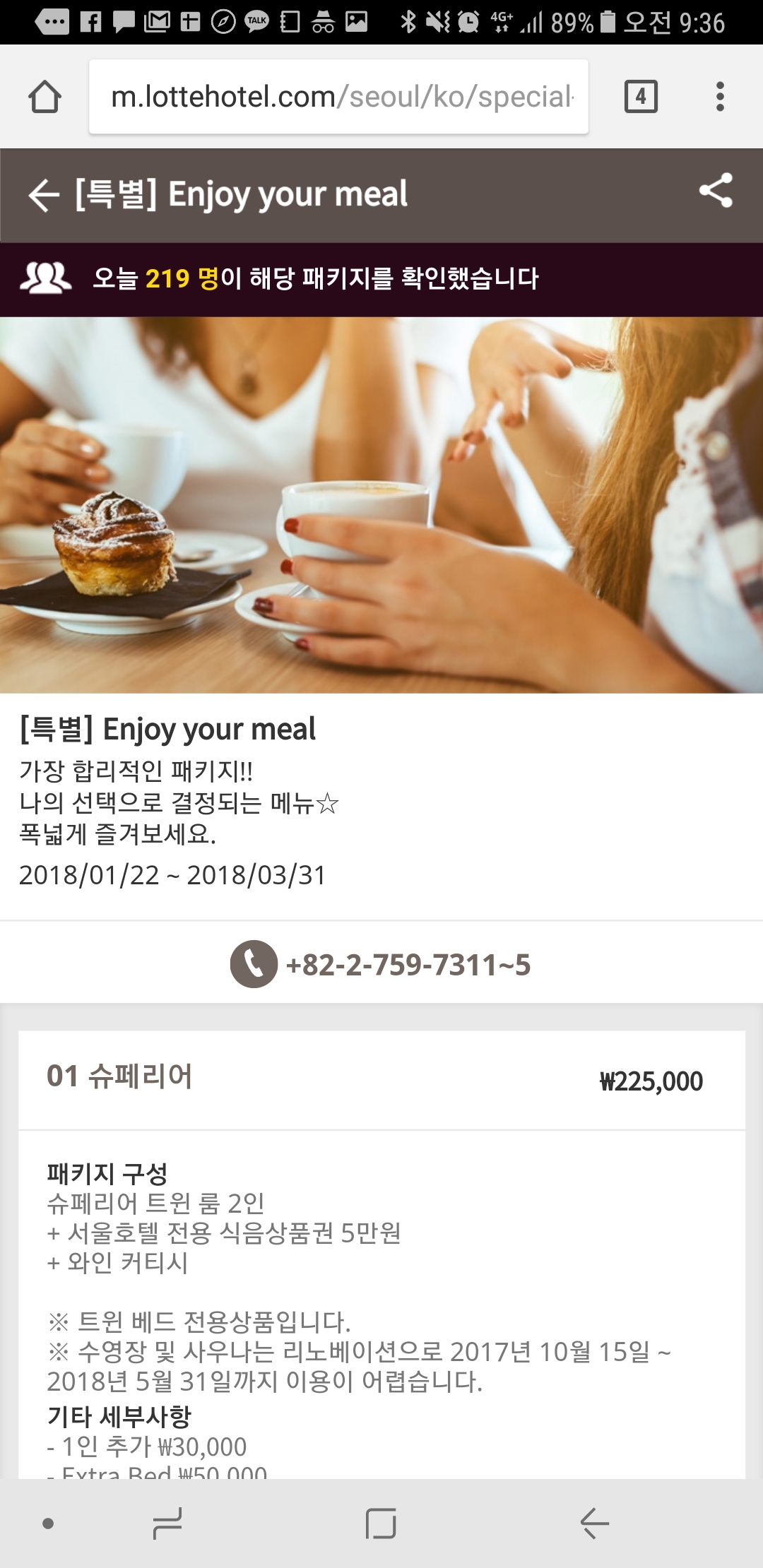This screenshot has height=1568, width=763.
Task: Open the browser tab switcher showing 4
Action: tap(641, 97)
